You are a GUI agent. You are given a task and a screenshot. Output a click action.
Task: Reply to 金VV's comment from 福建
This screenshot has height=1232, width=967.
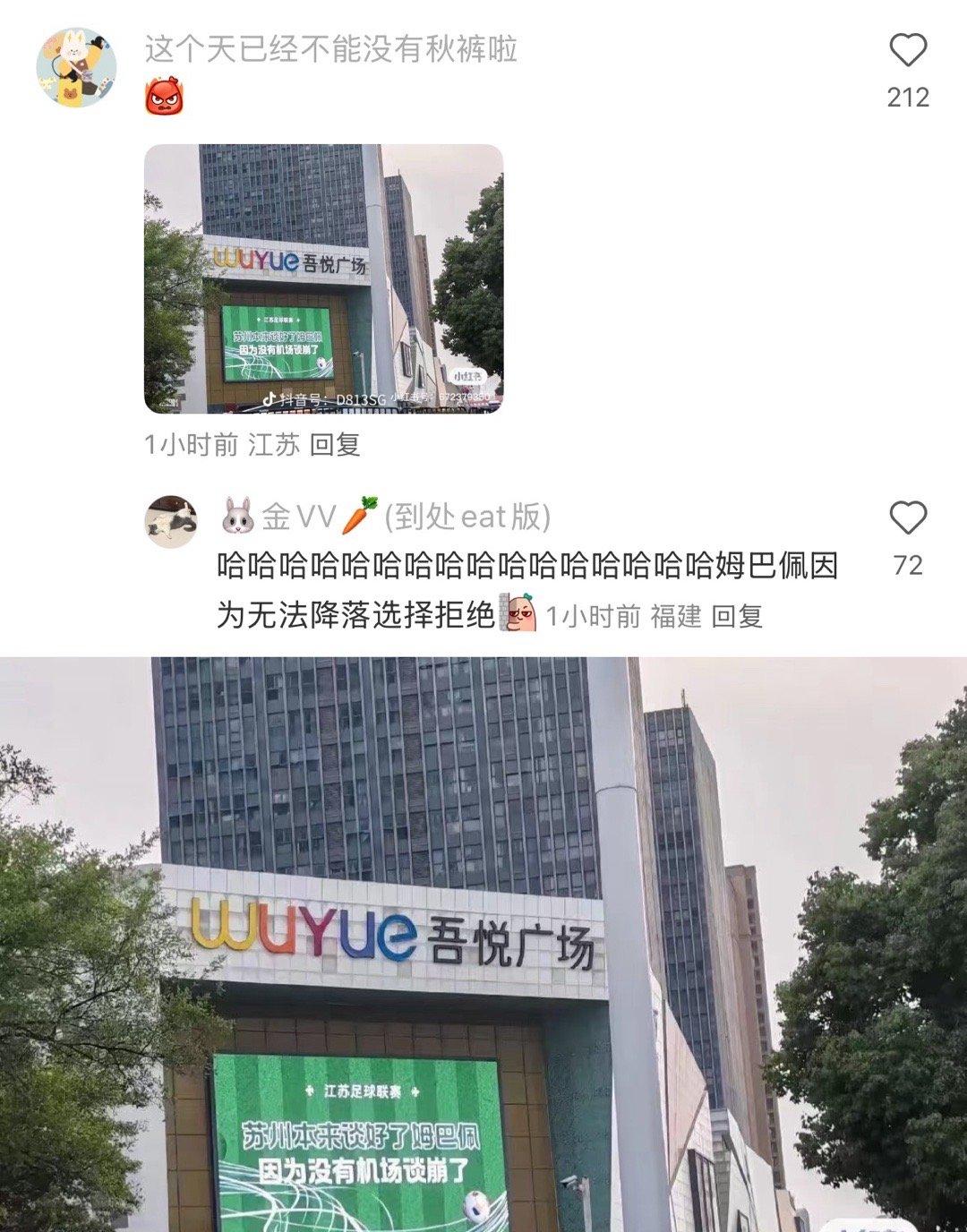coord(737,616)
